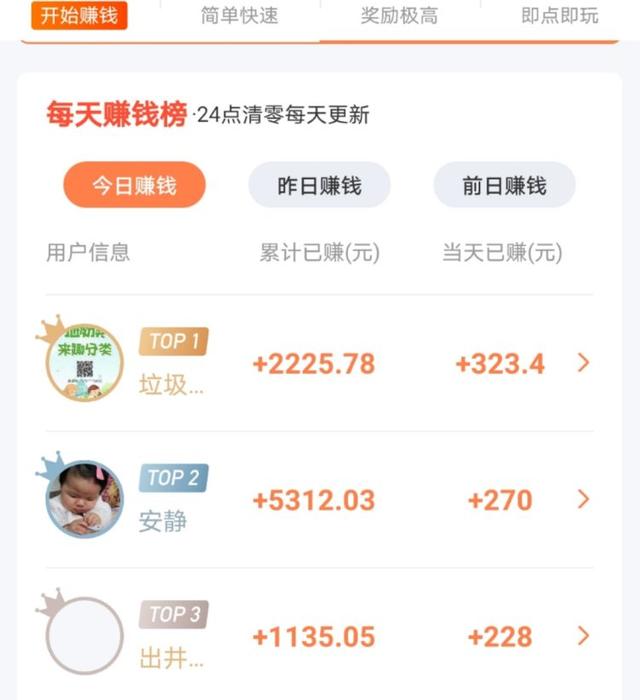Show the 昨日赚钱 ranking
The height and width of the screenshot is (700, 640).
tap(319, 185)
